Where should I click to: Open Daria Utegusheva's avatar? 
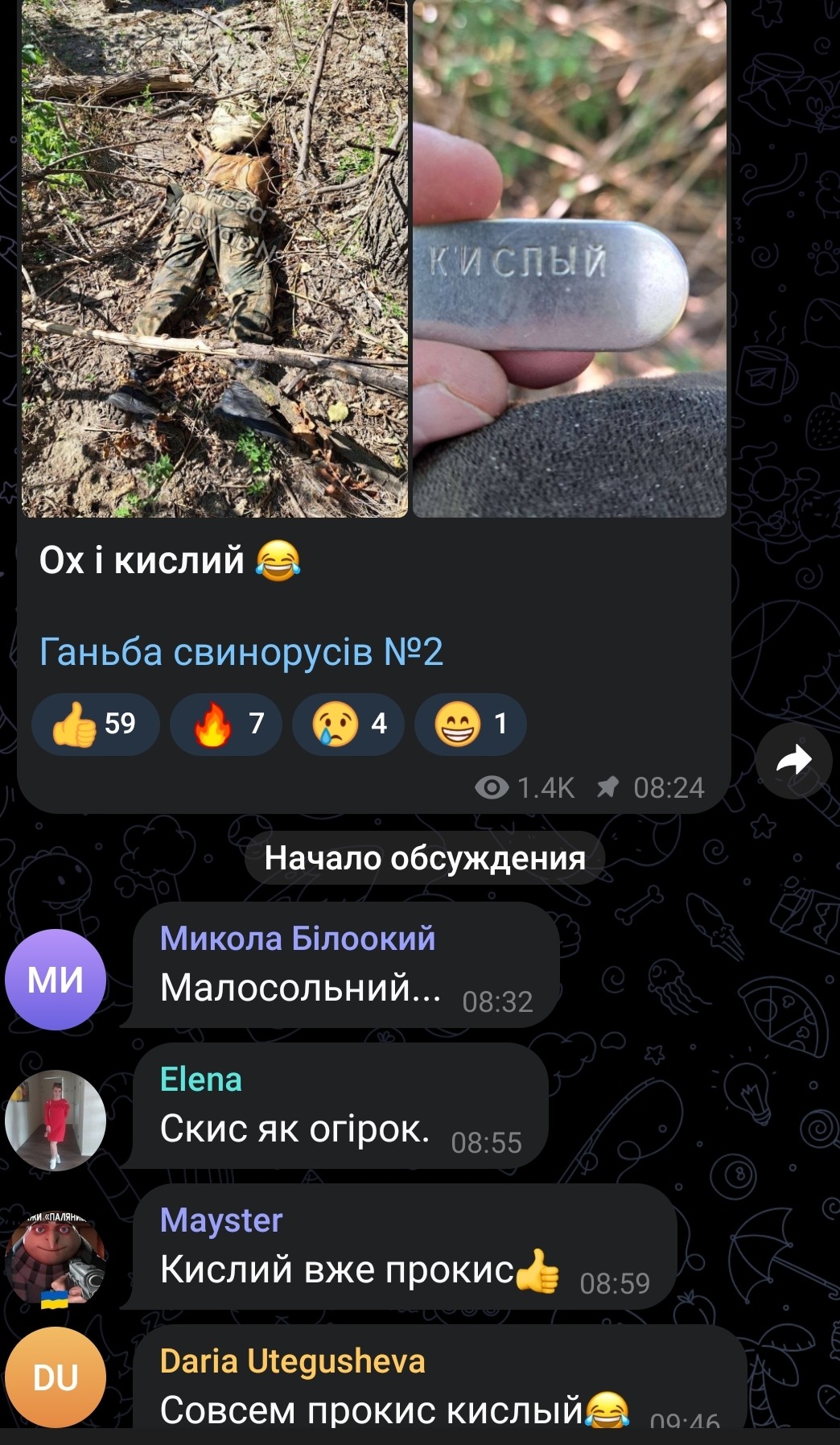[x=56, y=1377]
